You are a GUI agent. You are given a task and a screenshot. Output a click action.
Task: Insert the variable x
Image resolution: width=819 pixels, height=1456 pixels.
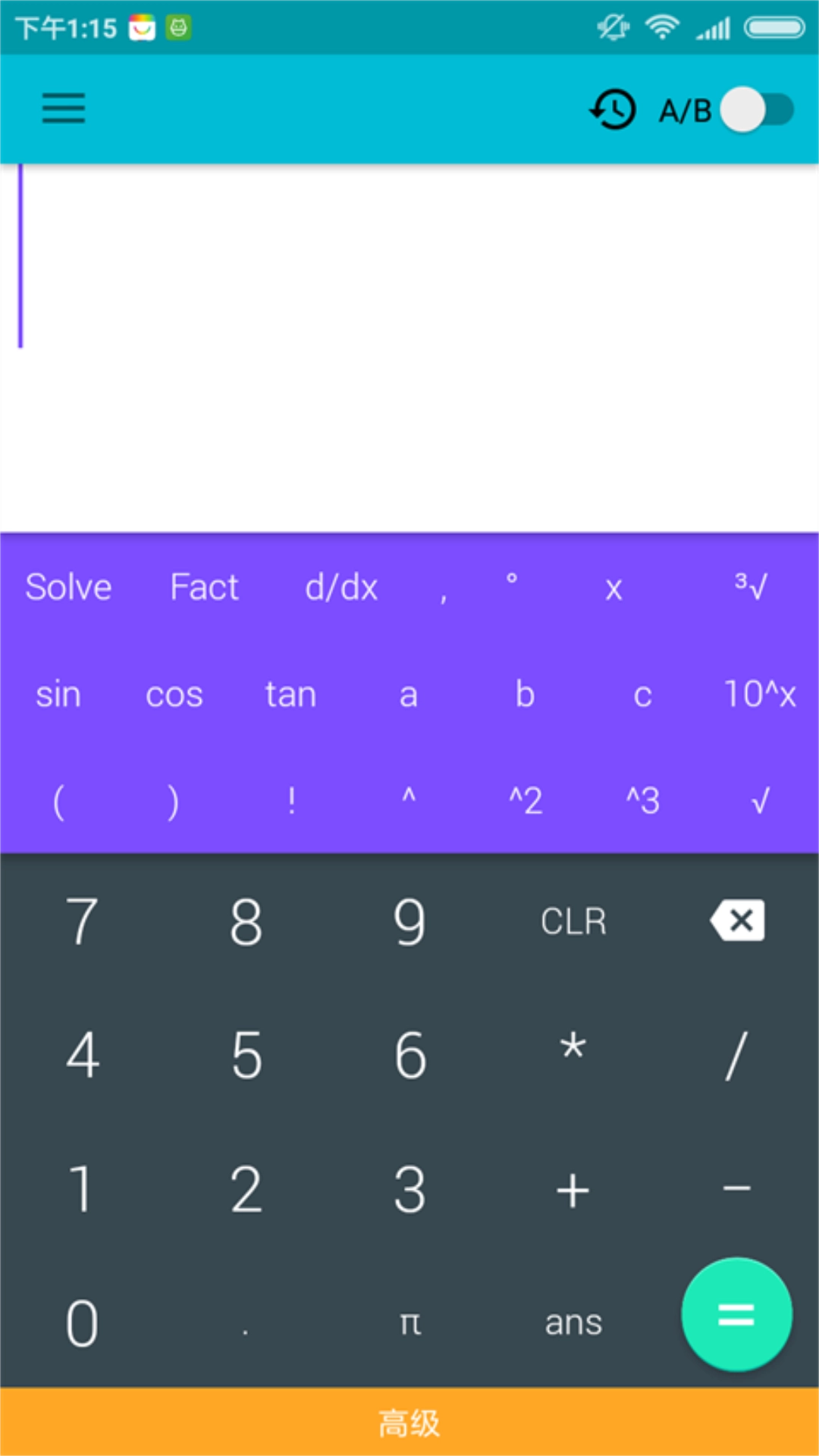coord(613,586)
